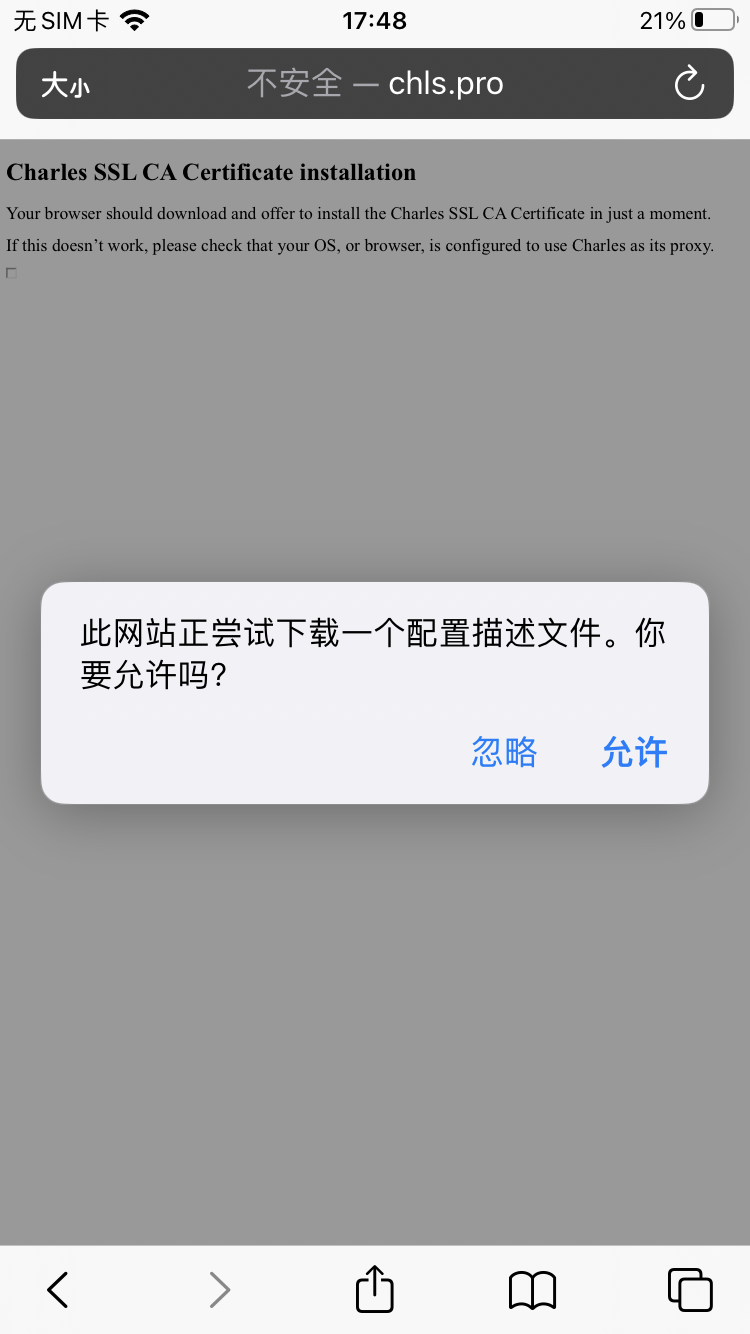The image size is (750, 1334).
Task: Show all open tabs
Action: [x=689, y=1289]
